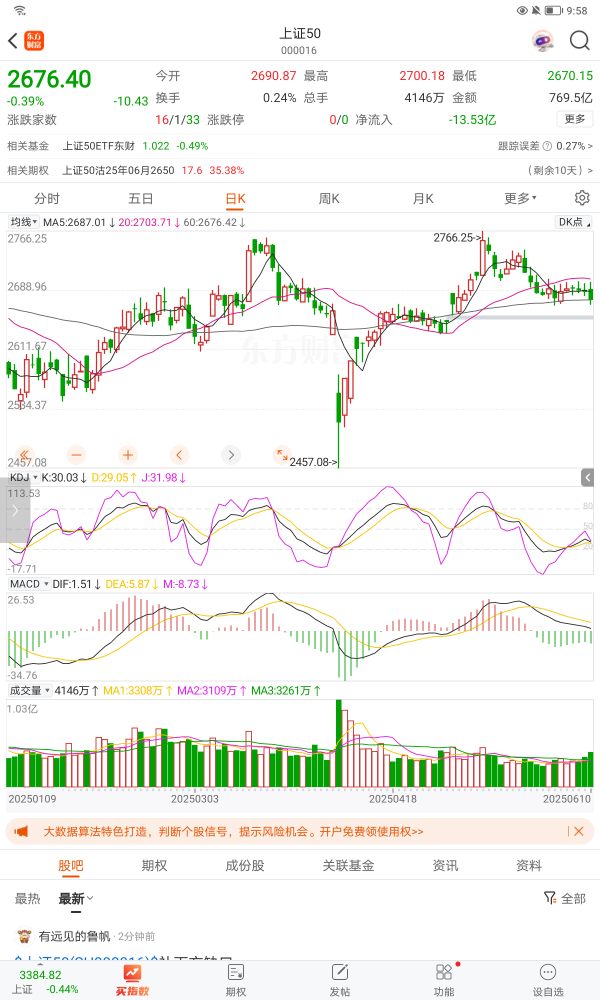Tap the 更多 button beside 净流入
Viewport: 600px width, 1000px height.
coord(574,119)
